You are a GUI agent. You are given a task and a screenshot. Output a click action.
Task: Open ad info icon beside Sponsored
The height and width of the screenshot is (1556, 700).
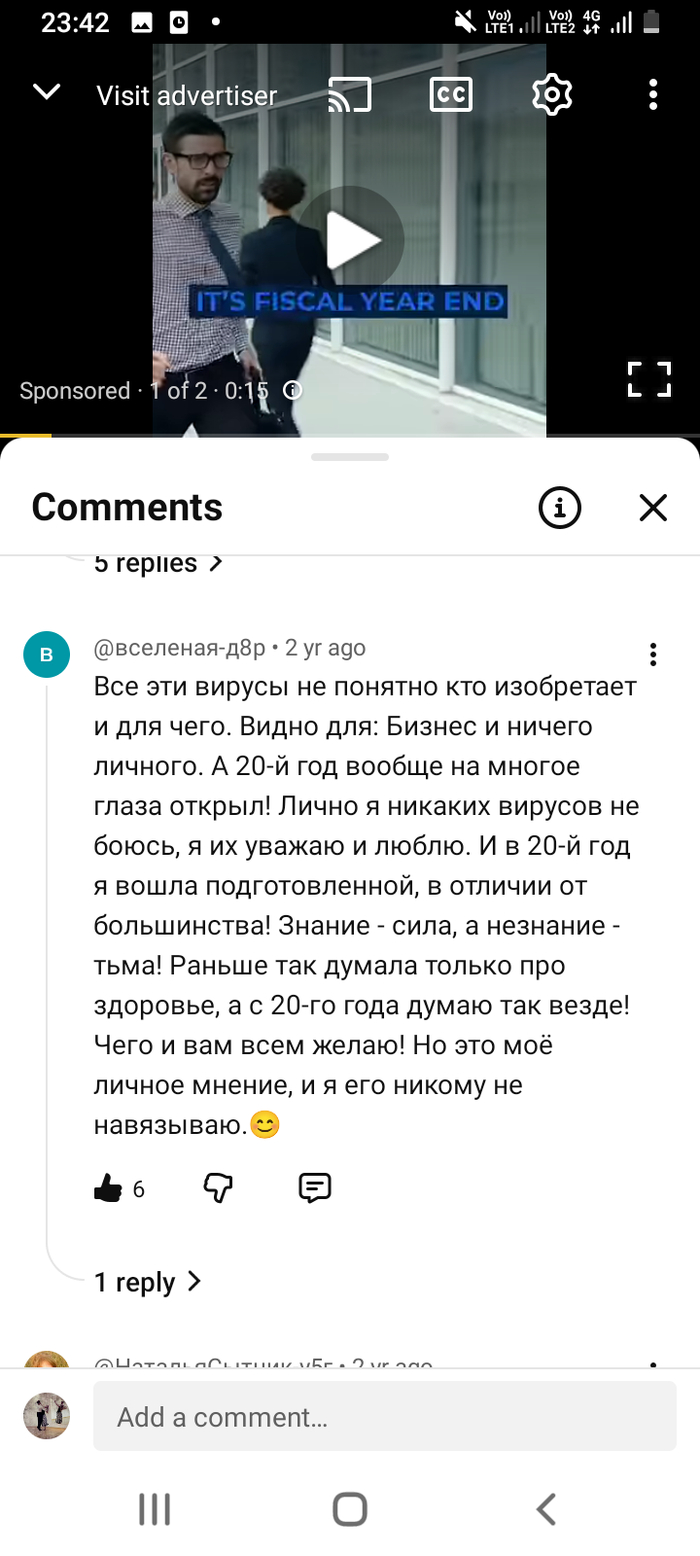tap(292, 390)
